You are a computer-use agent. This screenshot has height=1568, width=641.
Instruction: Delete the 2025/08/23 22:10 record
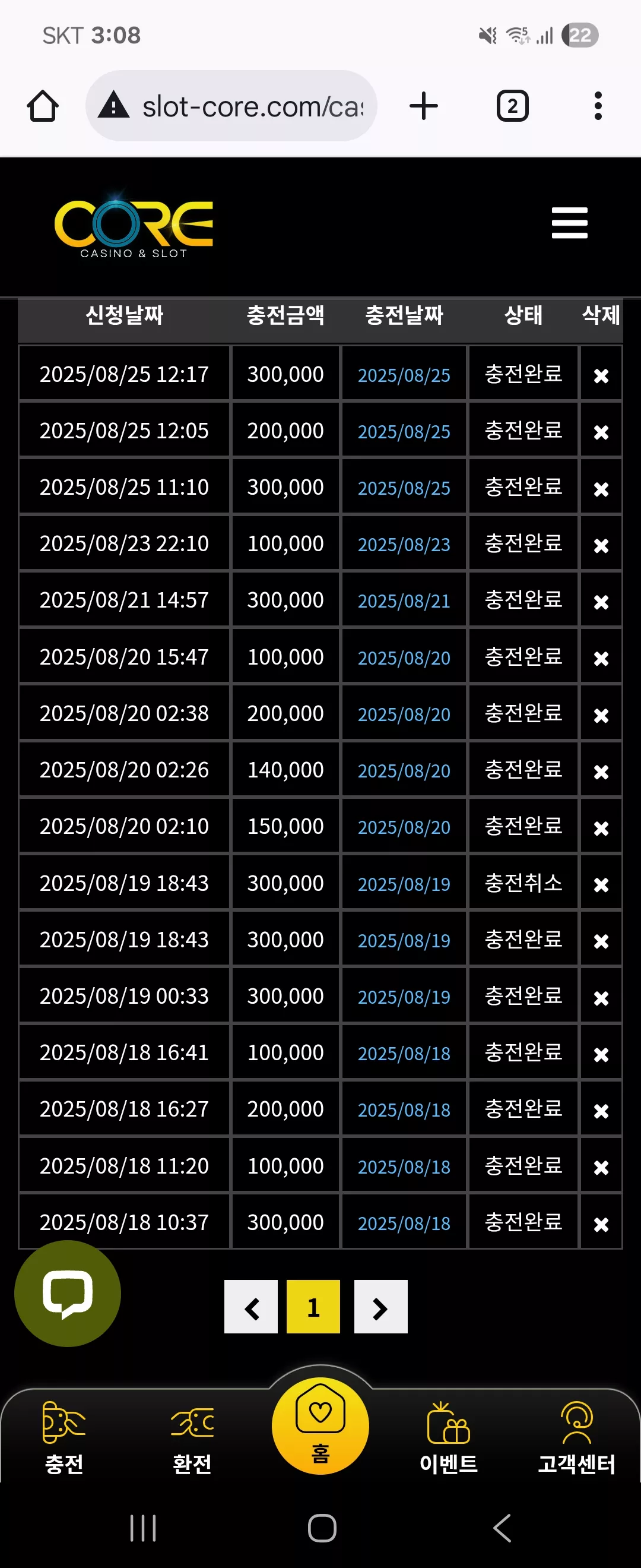(x=601, y=545)
